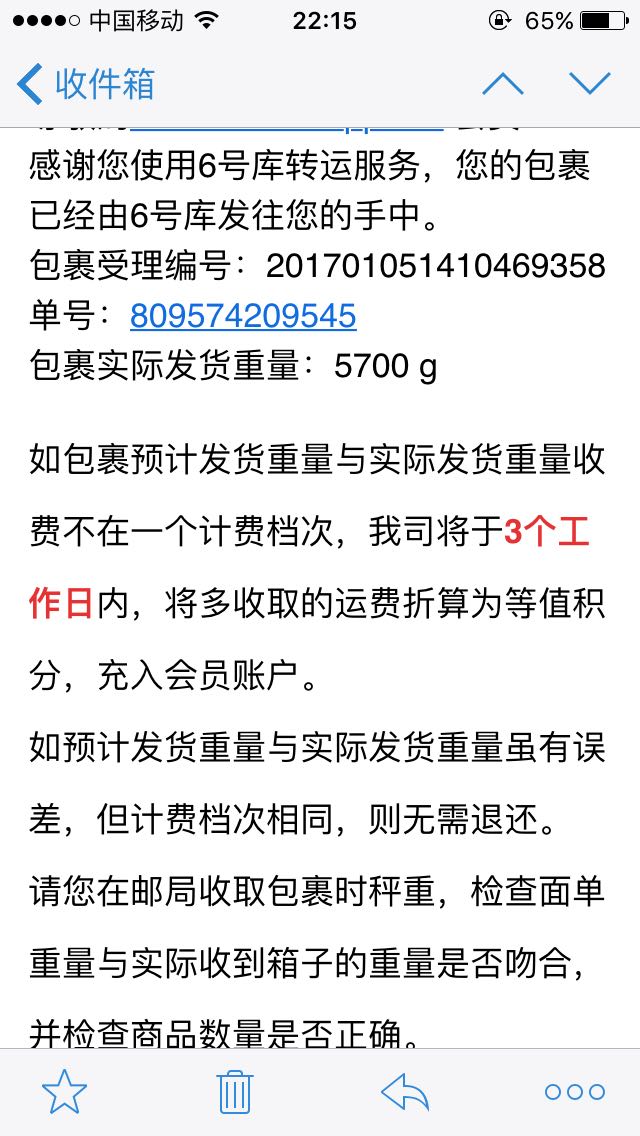This screenshot has height=1136, width=640.
Task: Show the previous email with up arrow
Action: click(502, 83)
